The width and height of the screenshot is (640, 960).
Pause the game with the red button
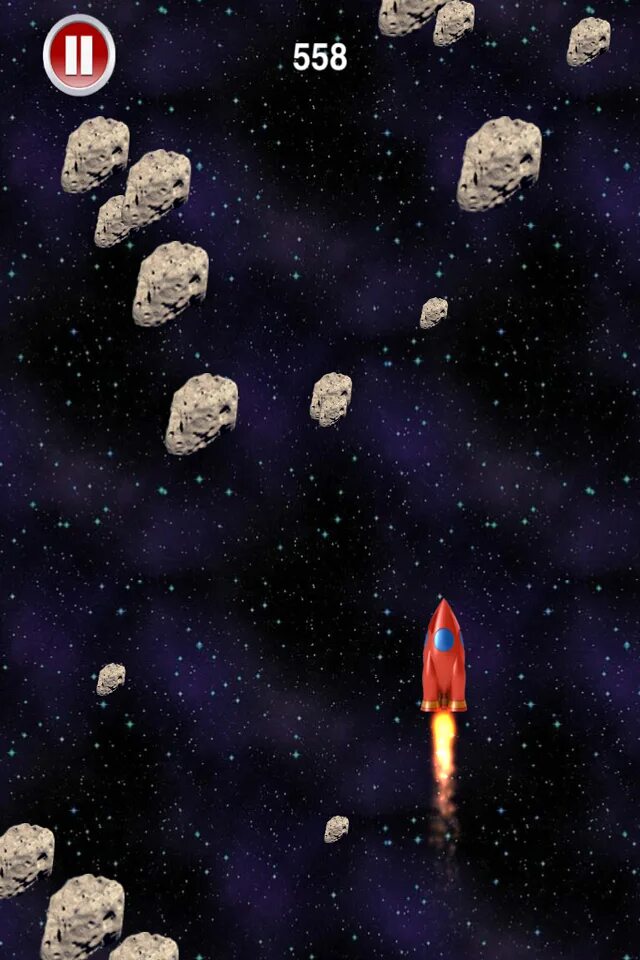click(79, 55)
